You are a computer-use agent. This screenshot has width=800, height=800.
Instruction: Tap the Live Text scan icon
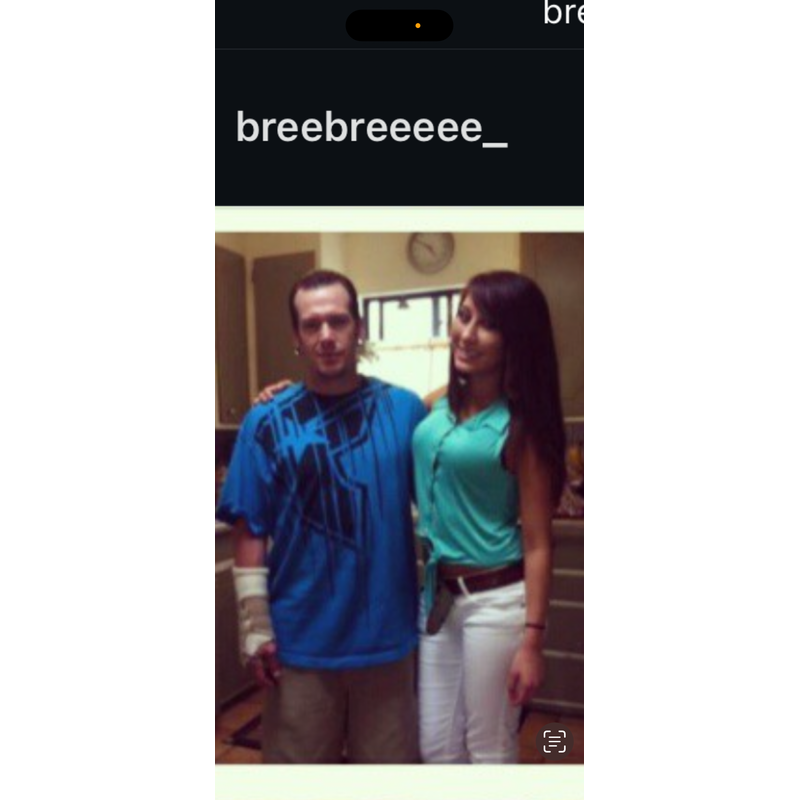tap(554, 741)
